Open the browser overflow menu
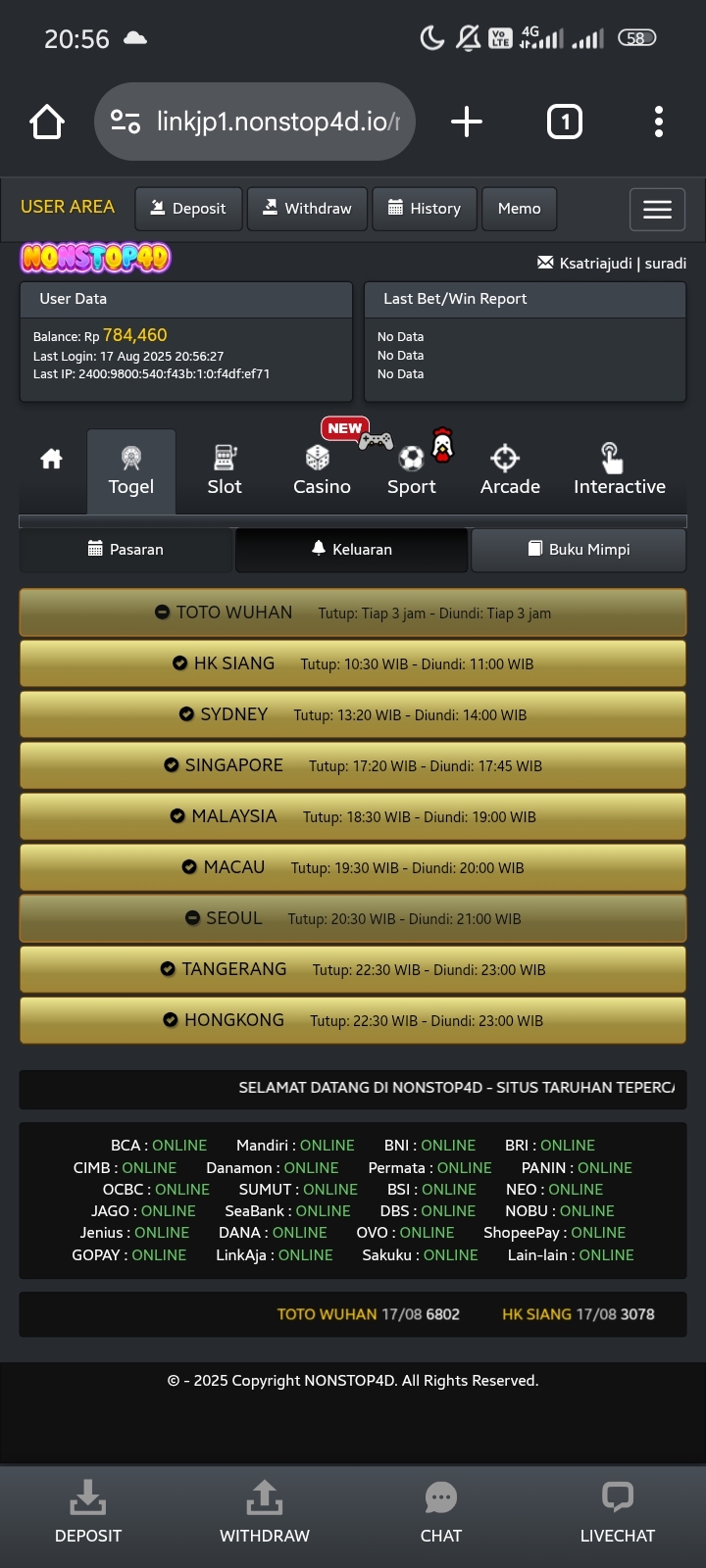Image resolution: width=706 pixels, height=1568 pixels. click(659, 122)
